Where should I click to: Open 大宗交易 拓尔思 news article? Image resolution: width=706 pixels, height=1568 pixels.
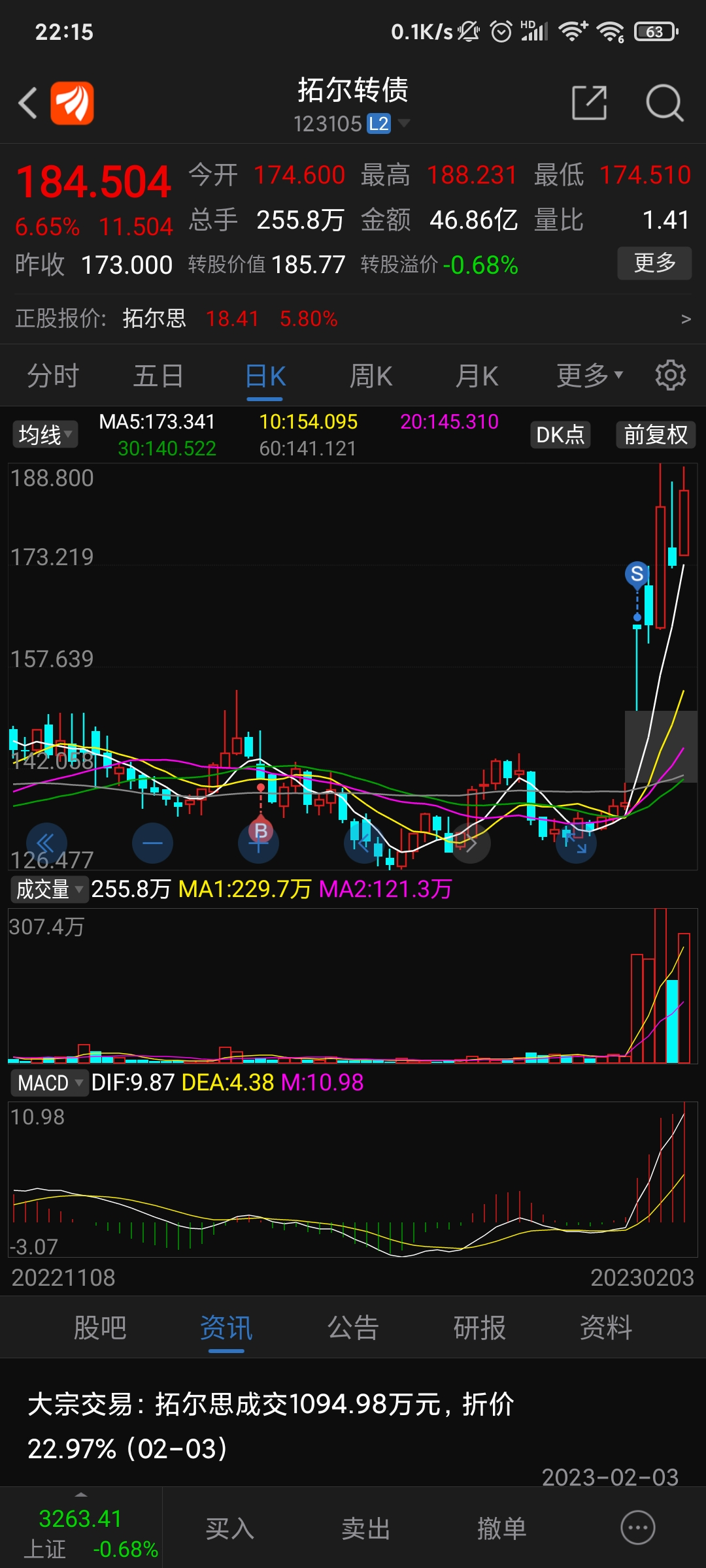[271, 1426]
